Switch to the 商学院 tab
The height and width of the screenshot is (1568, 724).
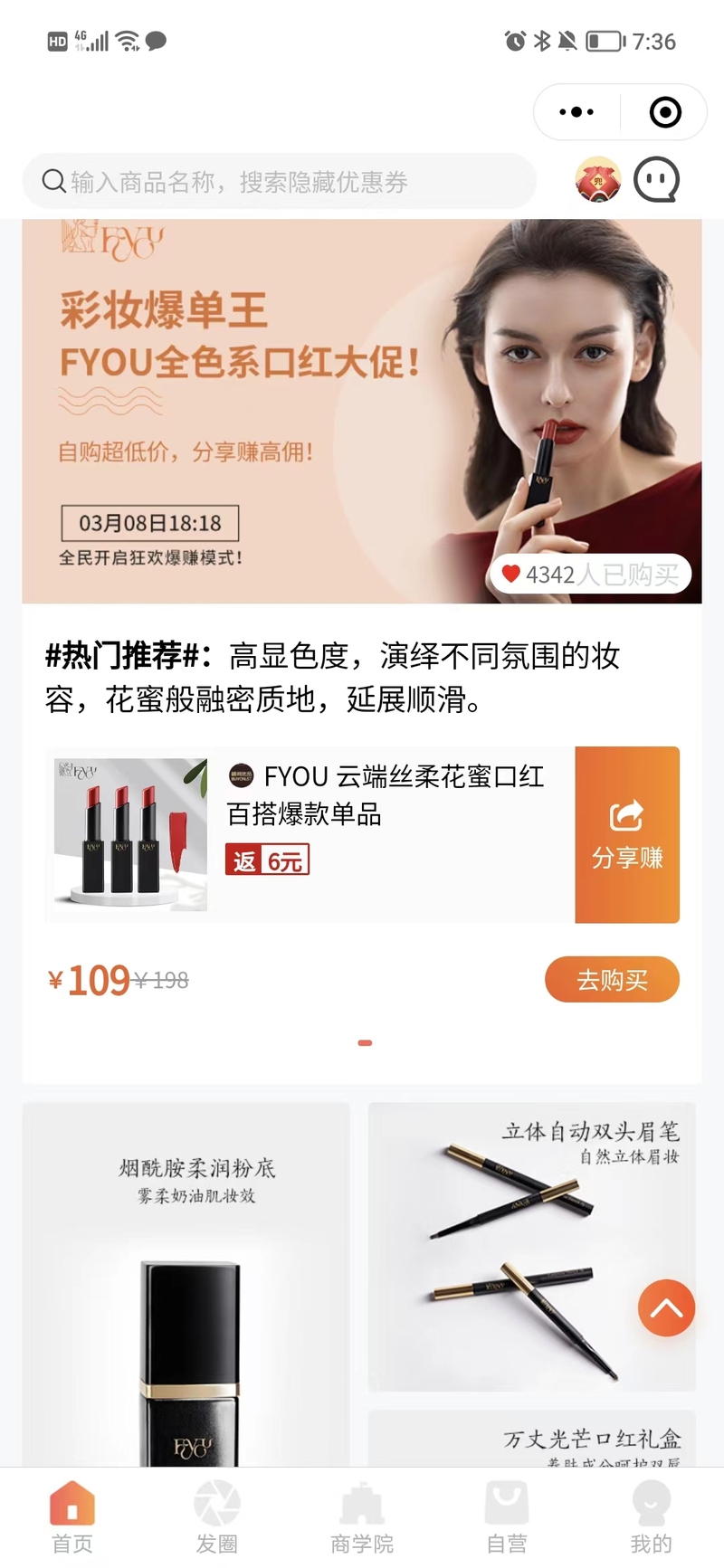point(362,1517)
